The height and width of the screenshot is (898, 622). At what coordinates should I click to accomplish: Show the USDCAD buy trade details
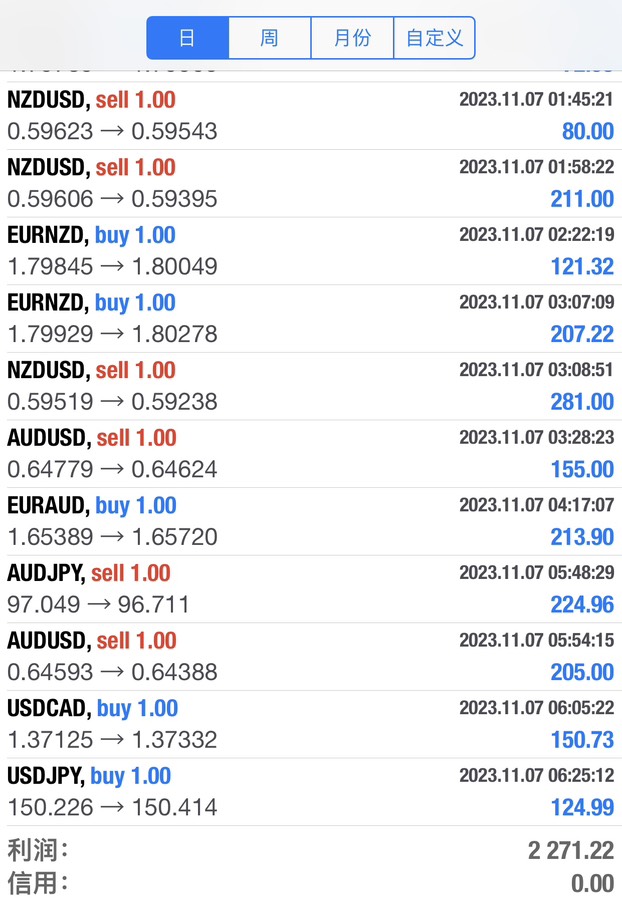[310, 723]
